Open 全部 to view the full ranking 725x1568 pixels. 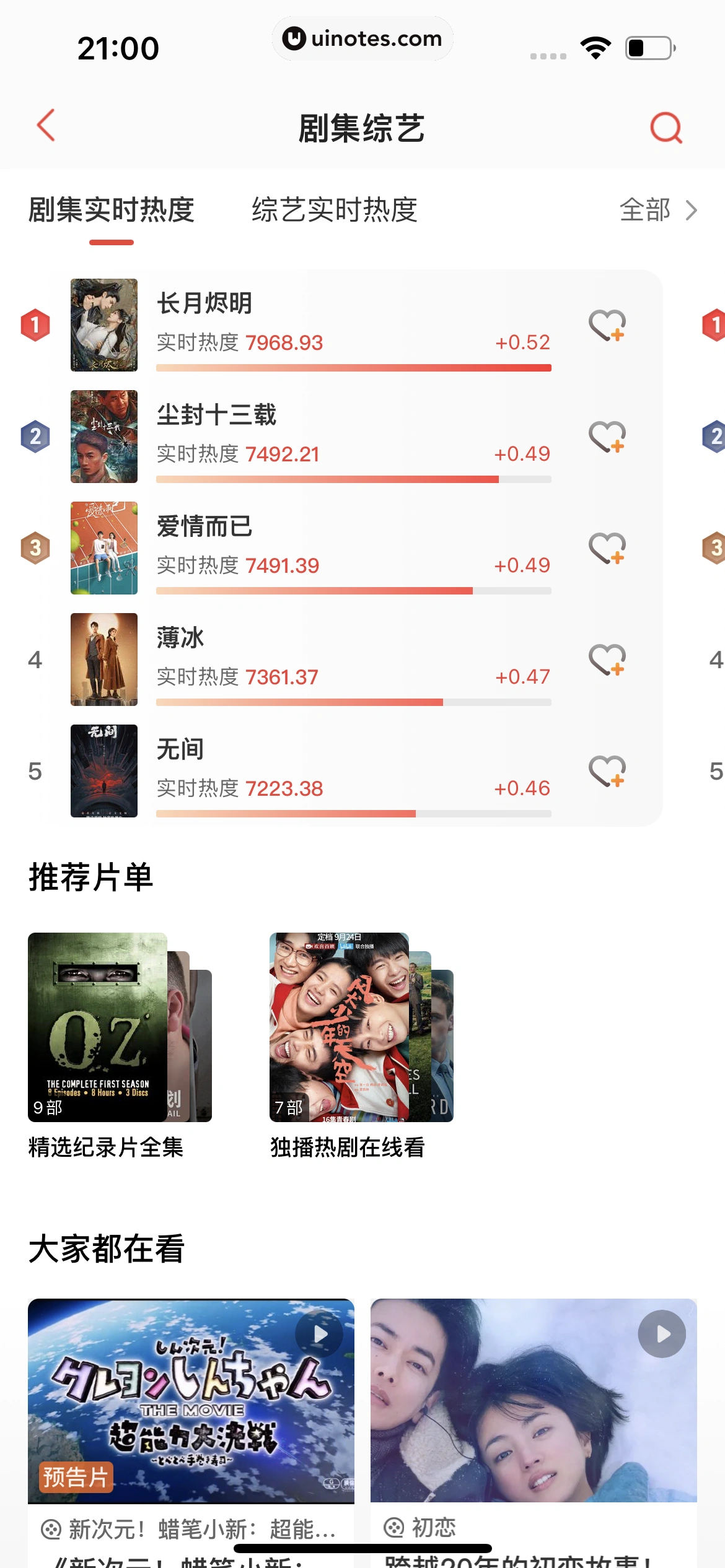657,210
